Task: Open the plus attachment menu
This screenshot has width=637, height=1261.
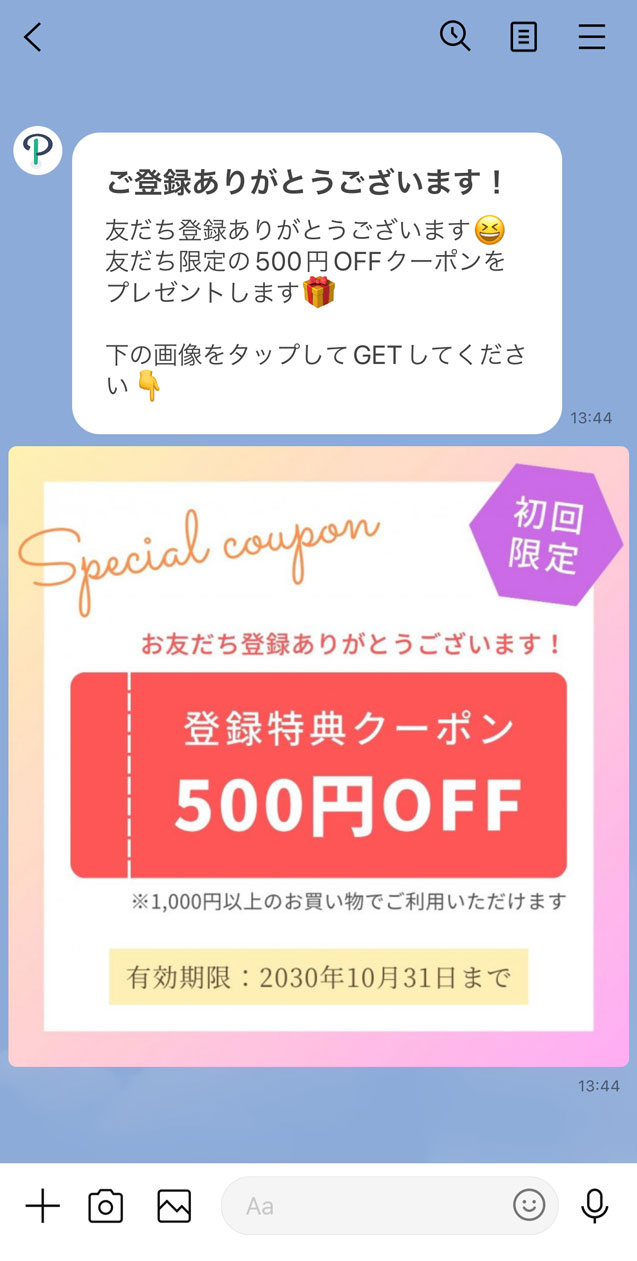Action: tap(42, 1206)
